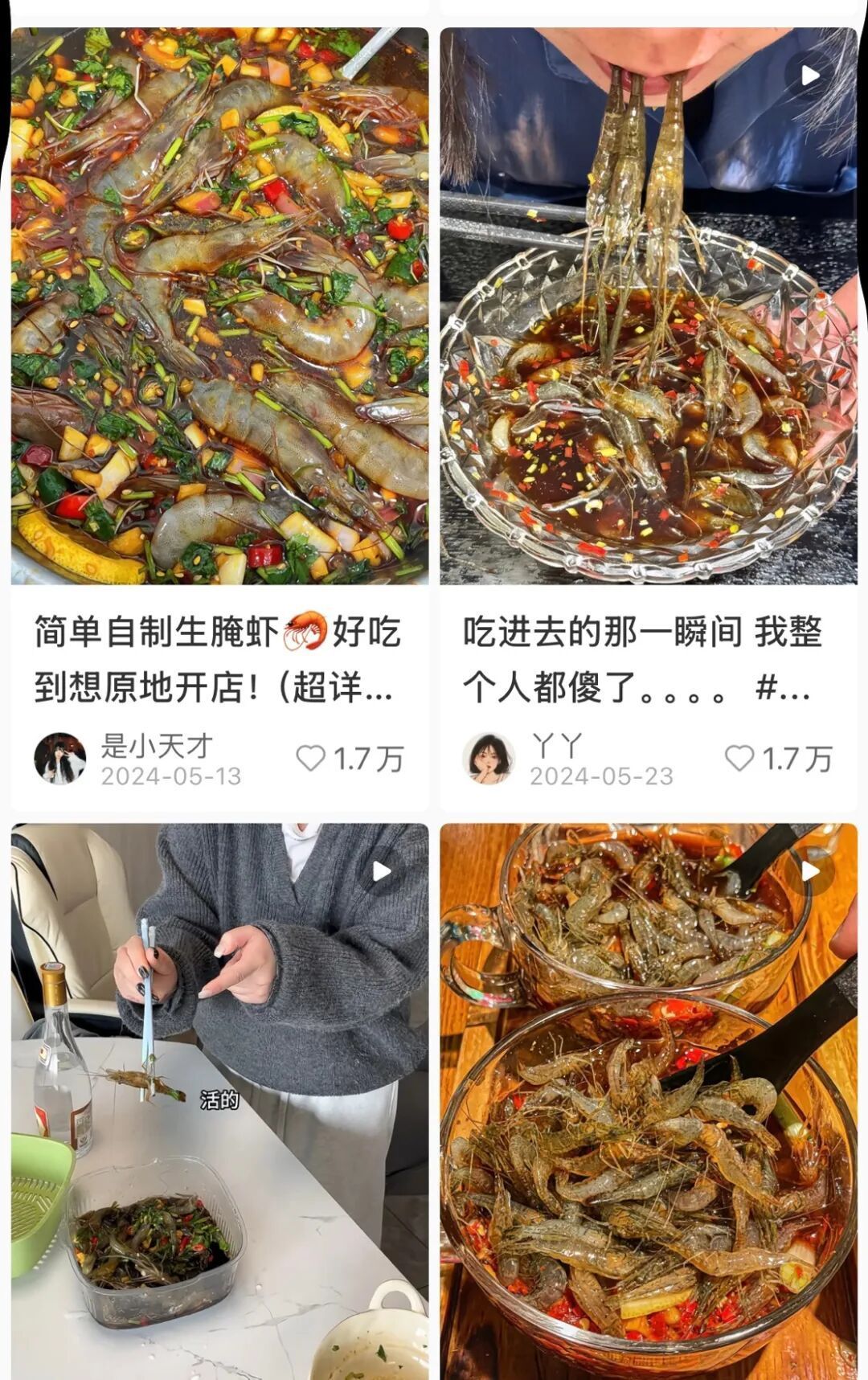Open the 简单自制生腌虾 post photo

(x=219, y=305)
